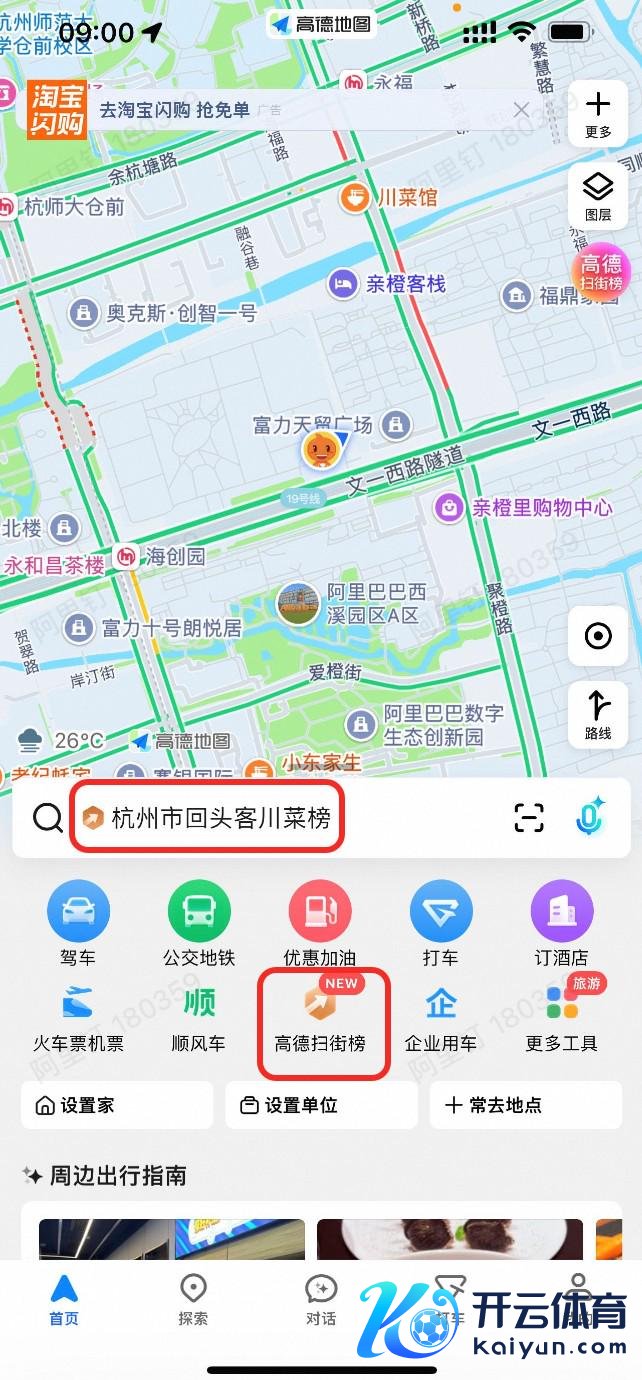The height and width of the screenshot is (1380, 642).
Task: Switch to the 探索 tab
Action: (x=193, y=1300)
